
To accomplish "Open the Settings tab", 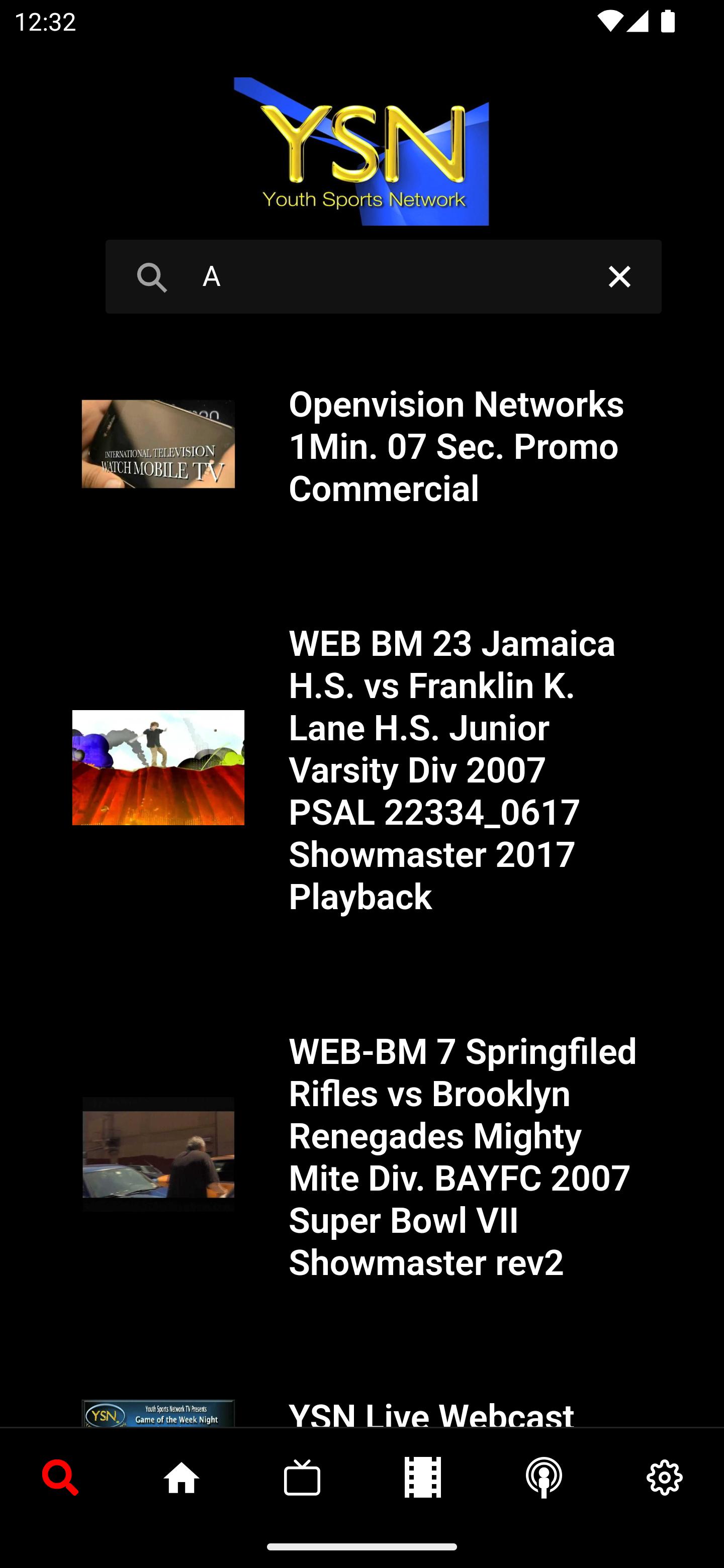I will coord(664,1478).
